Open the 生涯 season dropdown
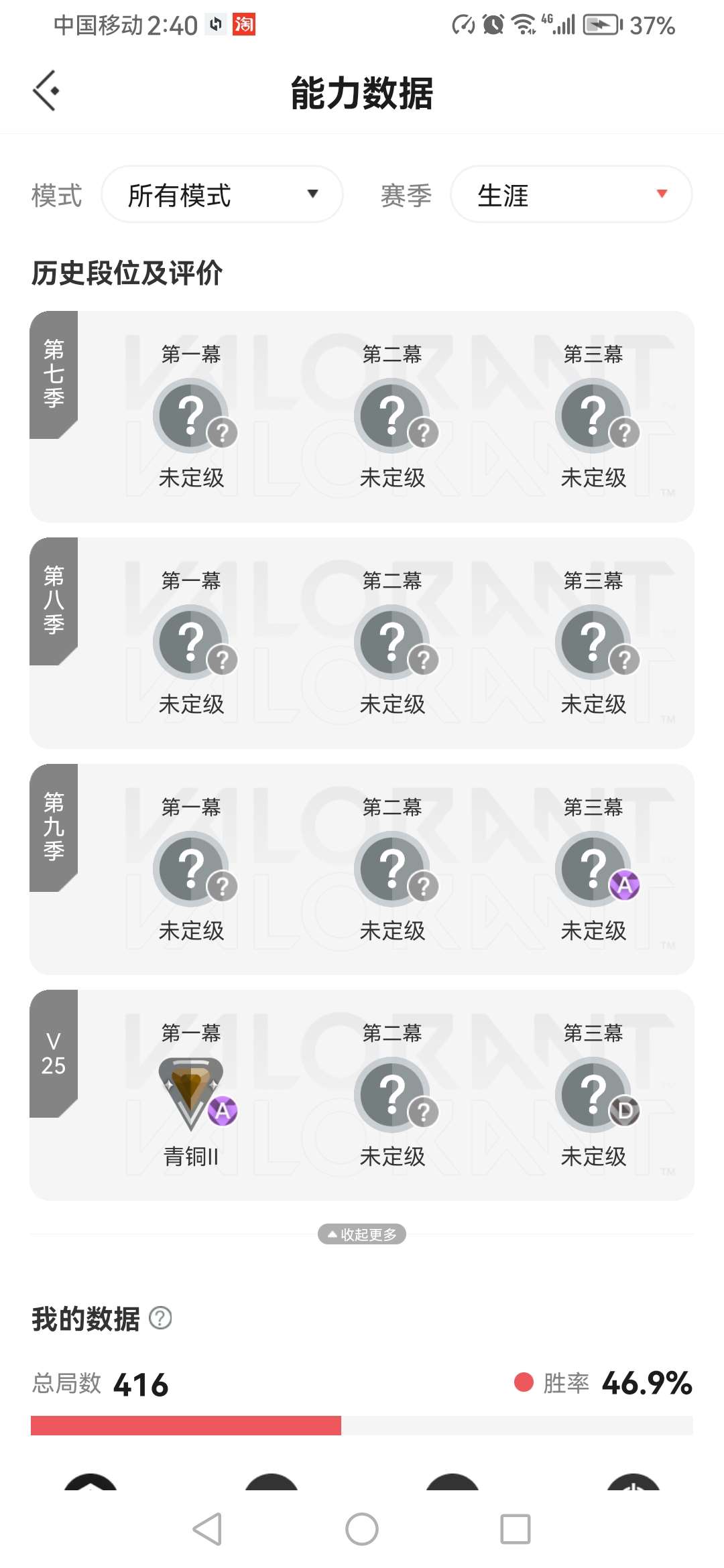This screenshot has width=724, height=1568. pyautogui.click(x=571, y=194)
